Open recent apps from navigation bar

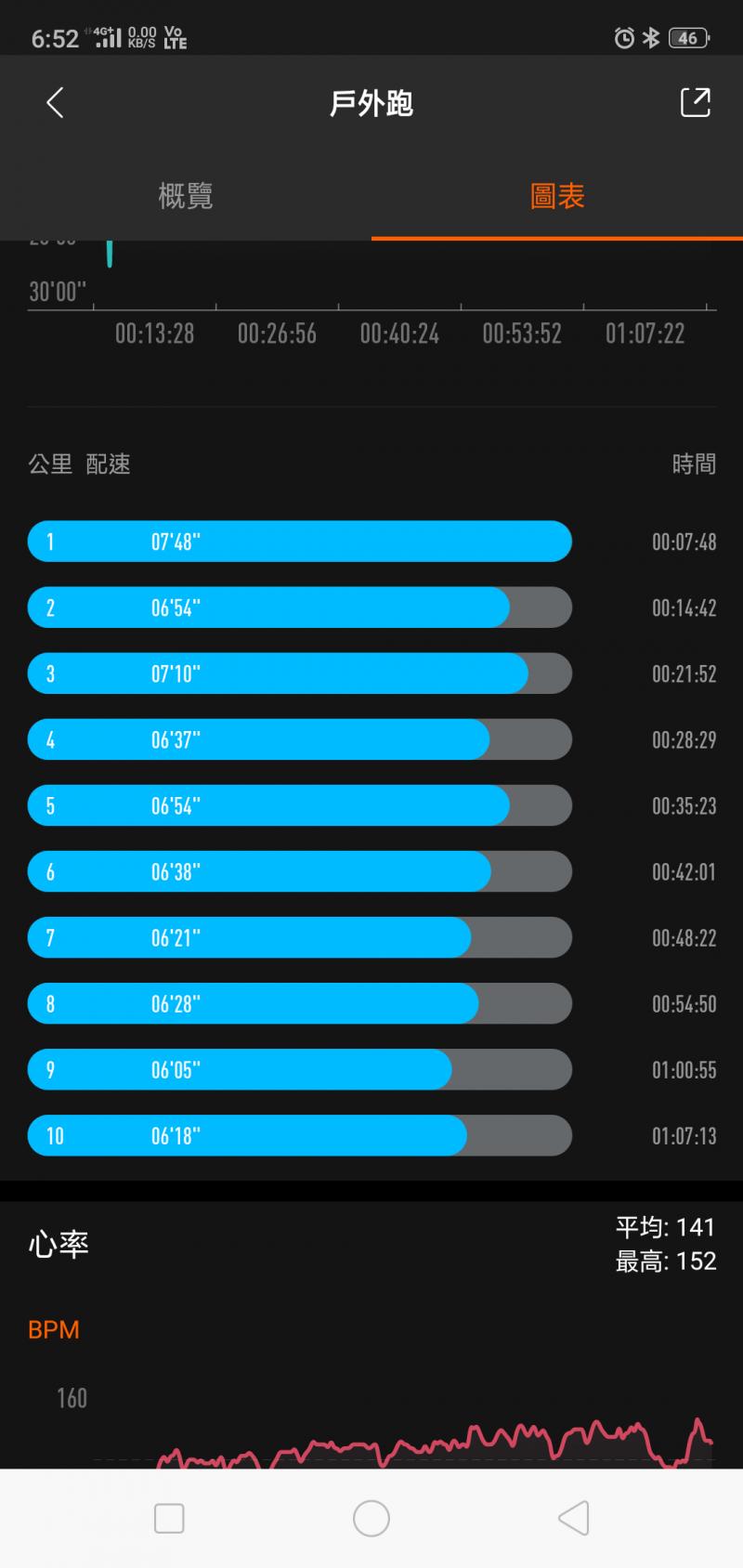(x=169, y=1519)
